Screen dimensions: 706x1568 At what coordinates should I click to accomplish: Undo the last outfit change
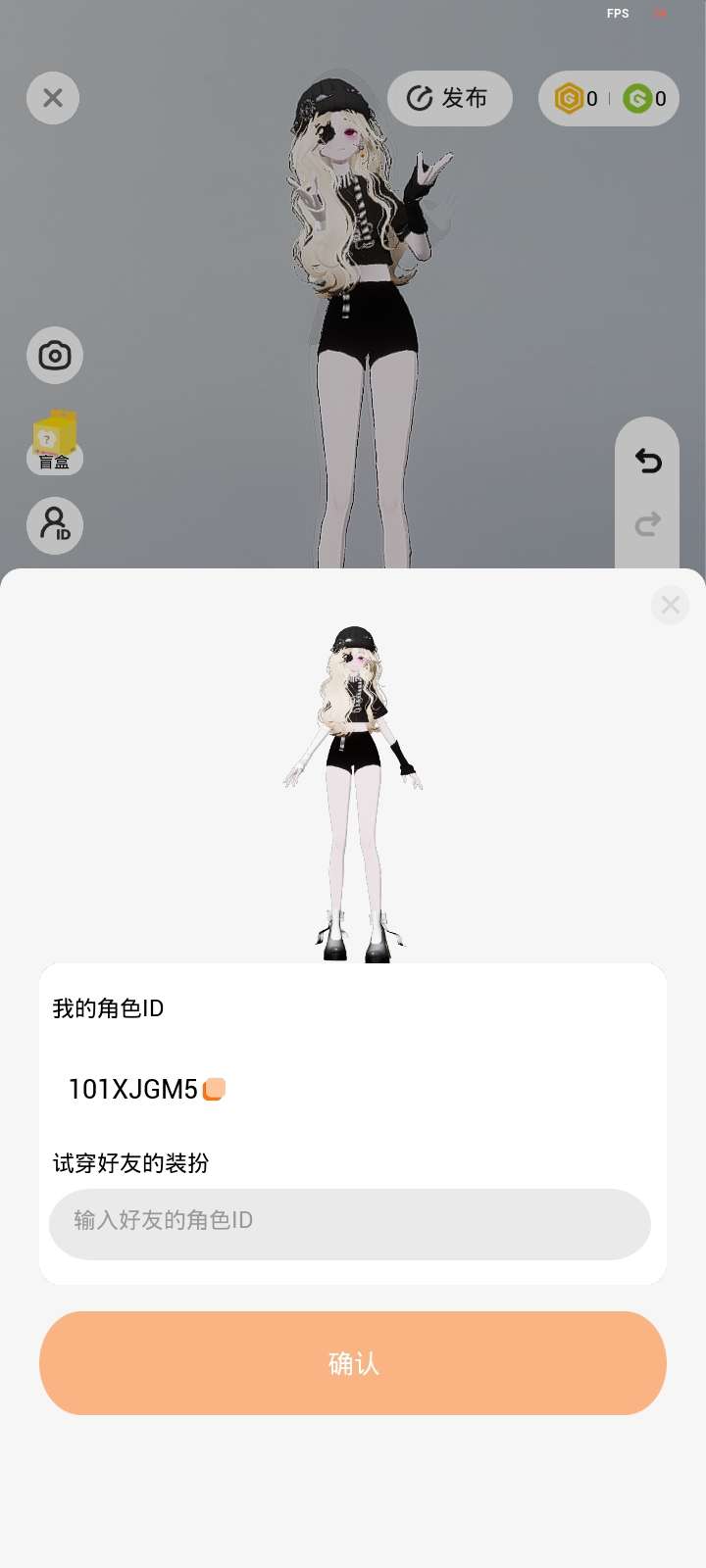pos(647,461)
